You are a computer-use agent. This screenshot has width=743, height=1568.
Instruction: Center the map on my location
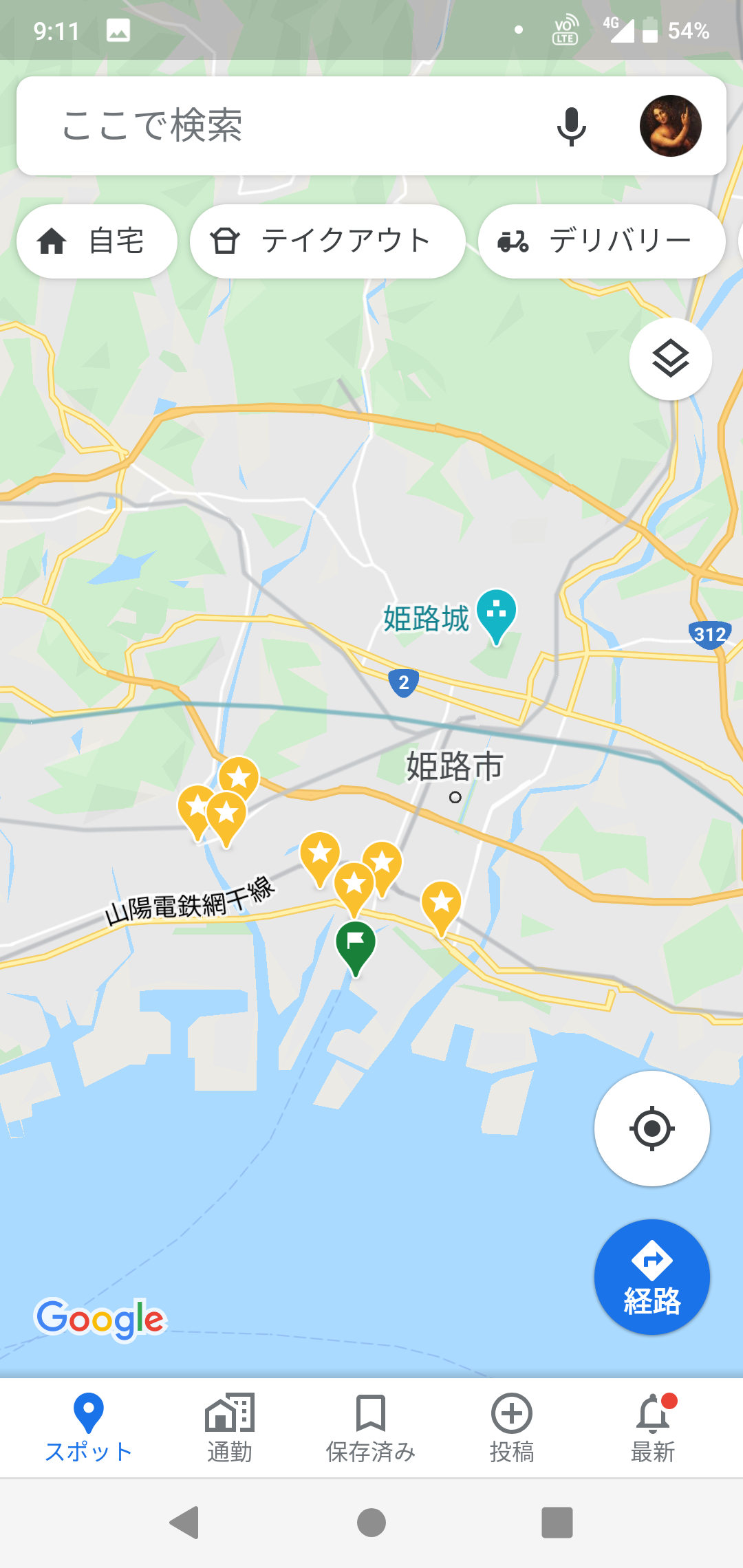[652, 1129]
